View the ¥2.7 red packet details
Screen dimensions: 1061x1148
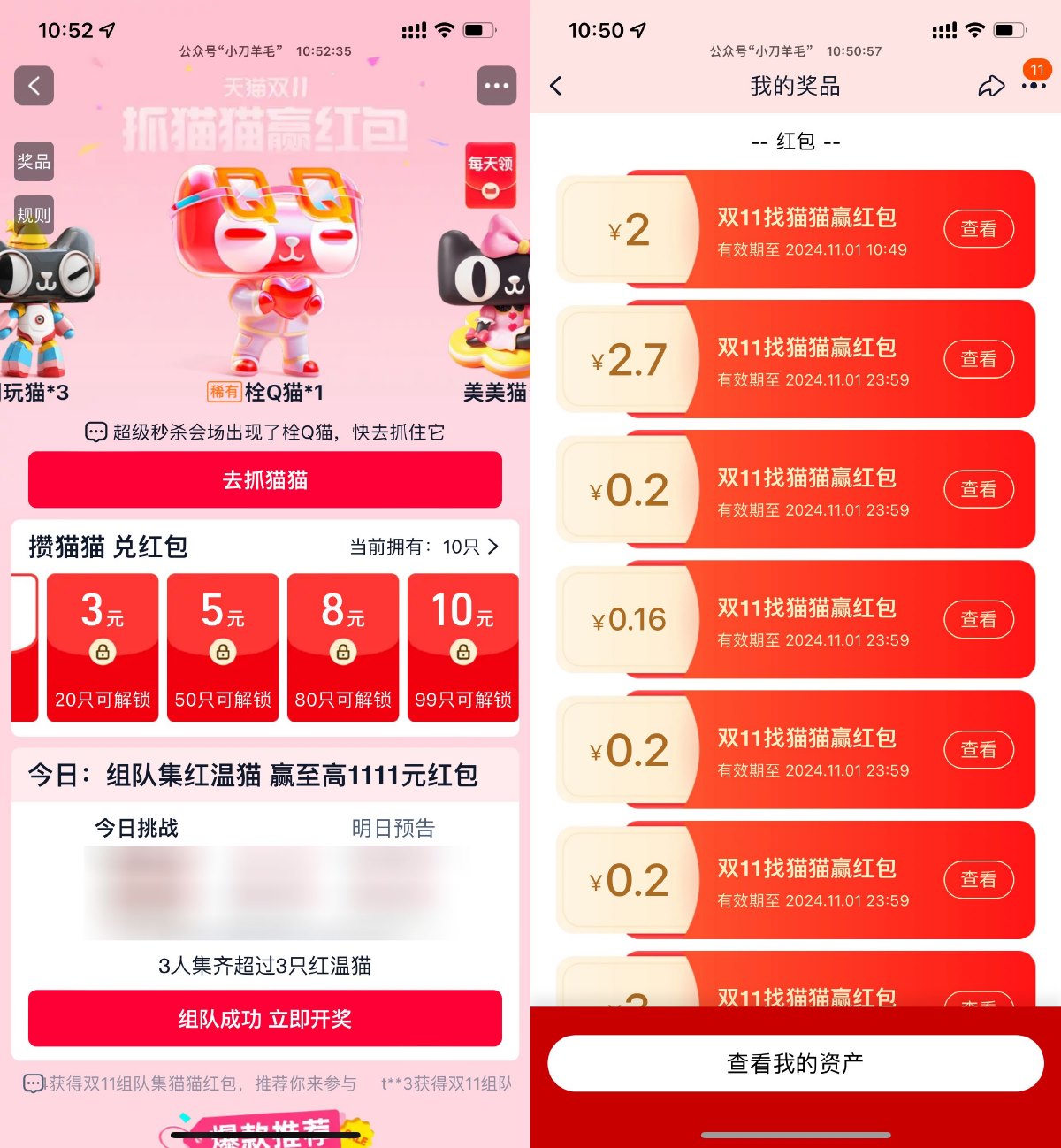pyautogui.click(x=979, y=359)
